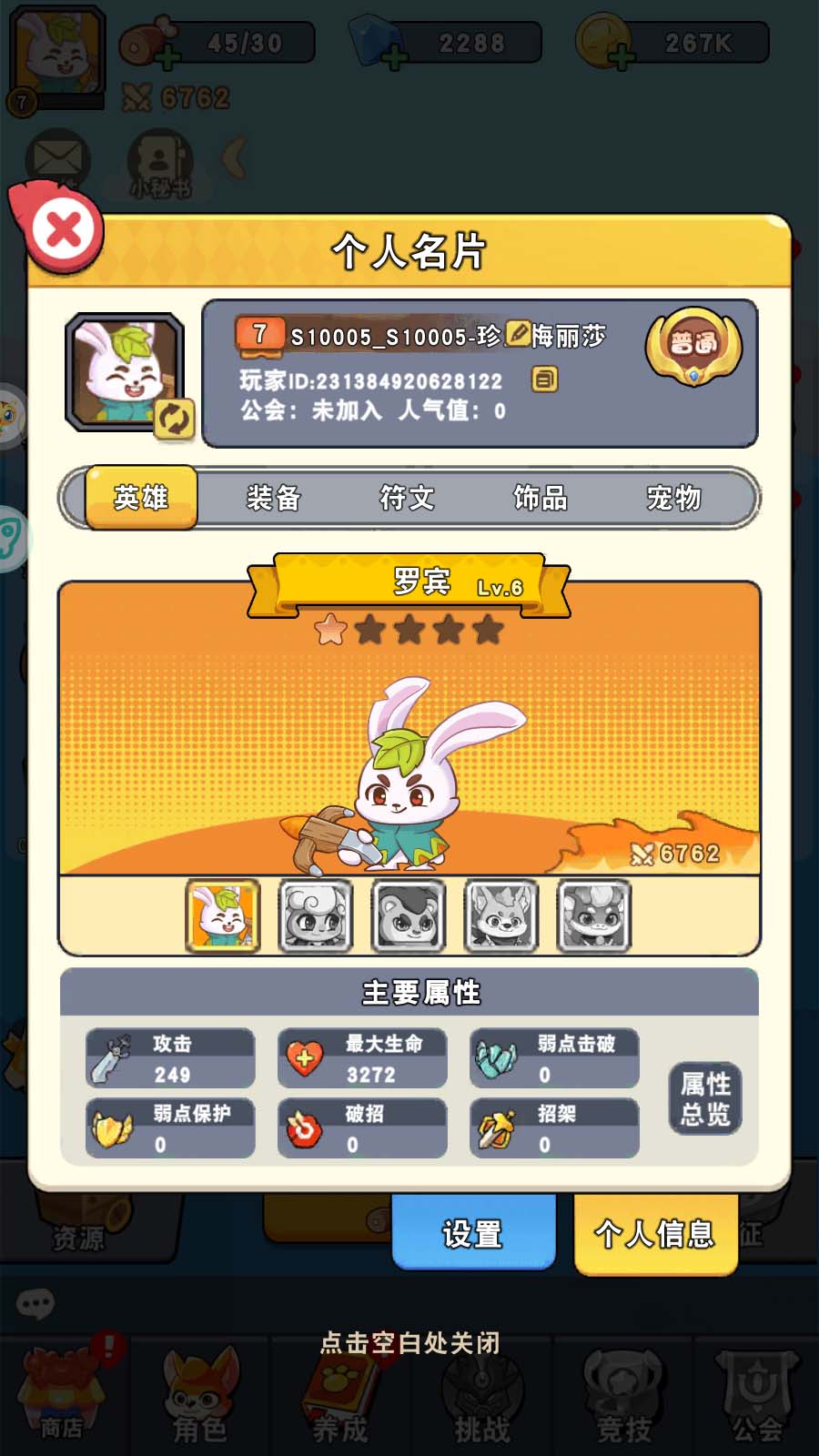The height and width of the screenshot is (1456, 819).
Task: Select the fifth locked hero thumbnail
Action: click(x=594, y=915)
